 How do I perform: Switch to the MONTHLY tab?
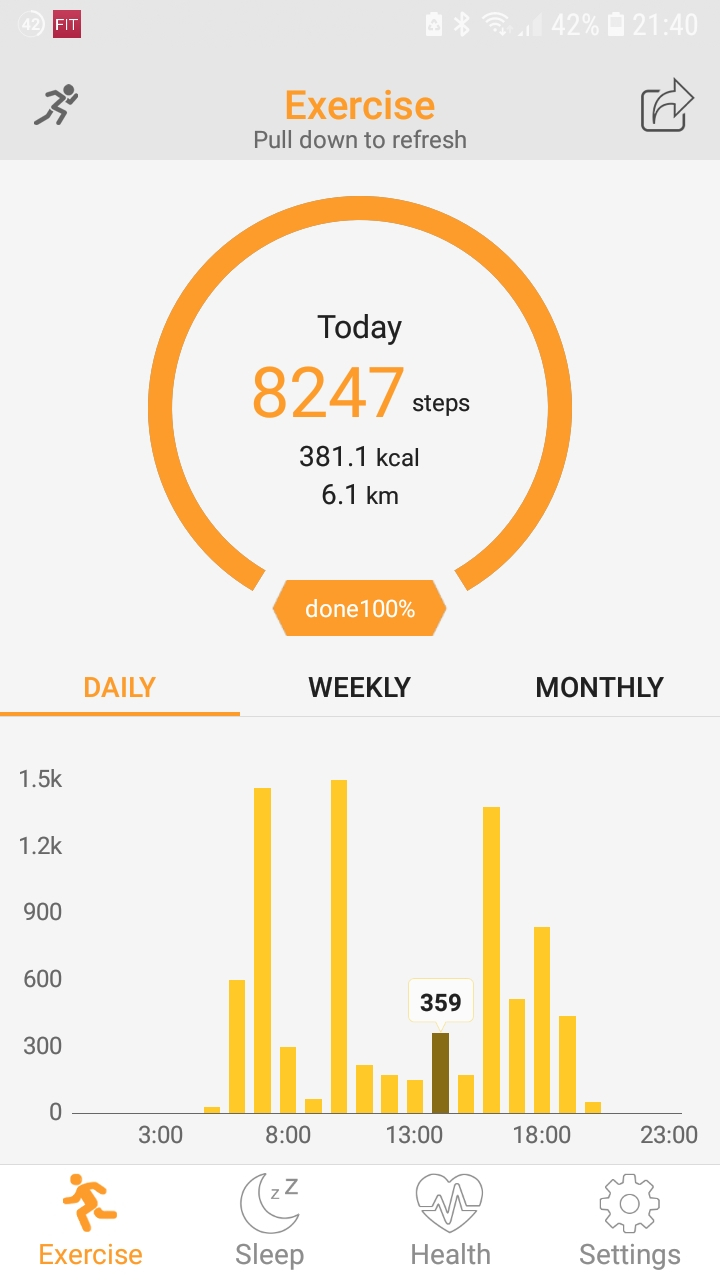[598, 687]
